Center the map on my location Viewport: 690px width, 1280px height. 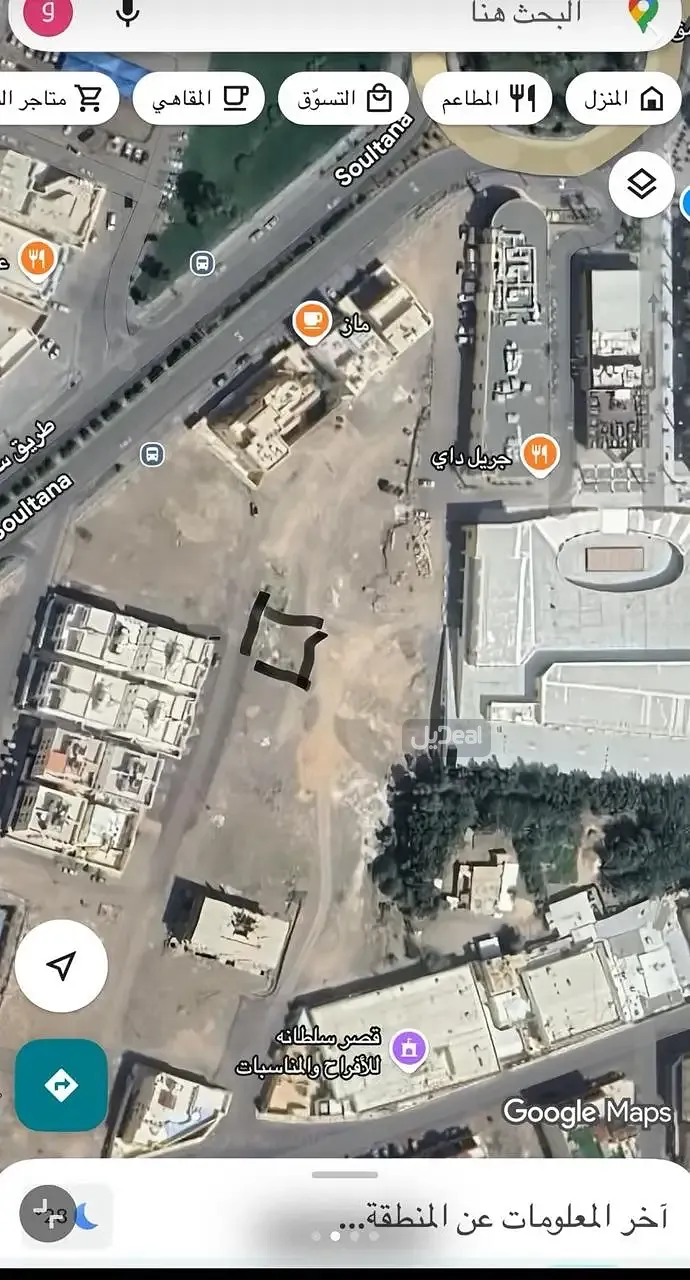point(61,966)
